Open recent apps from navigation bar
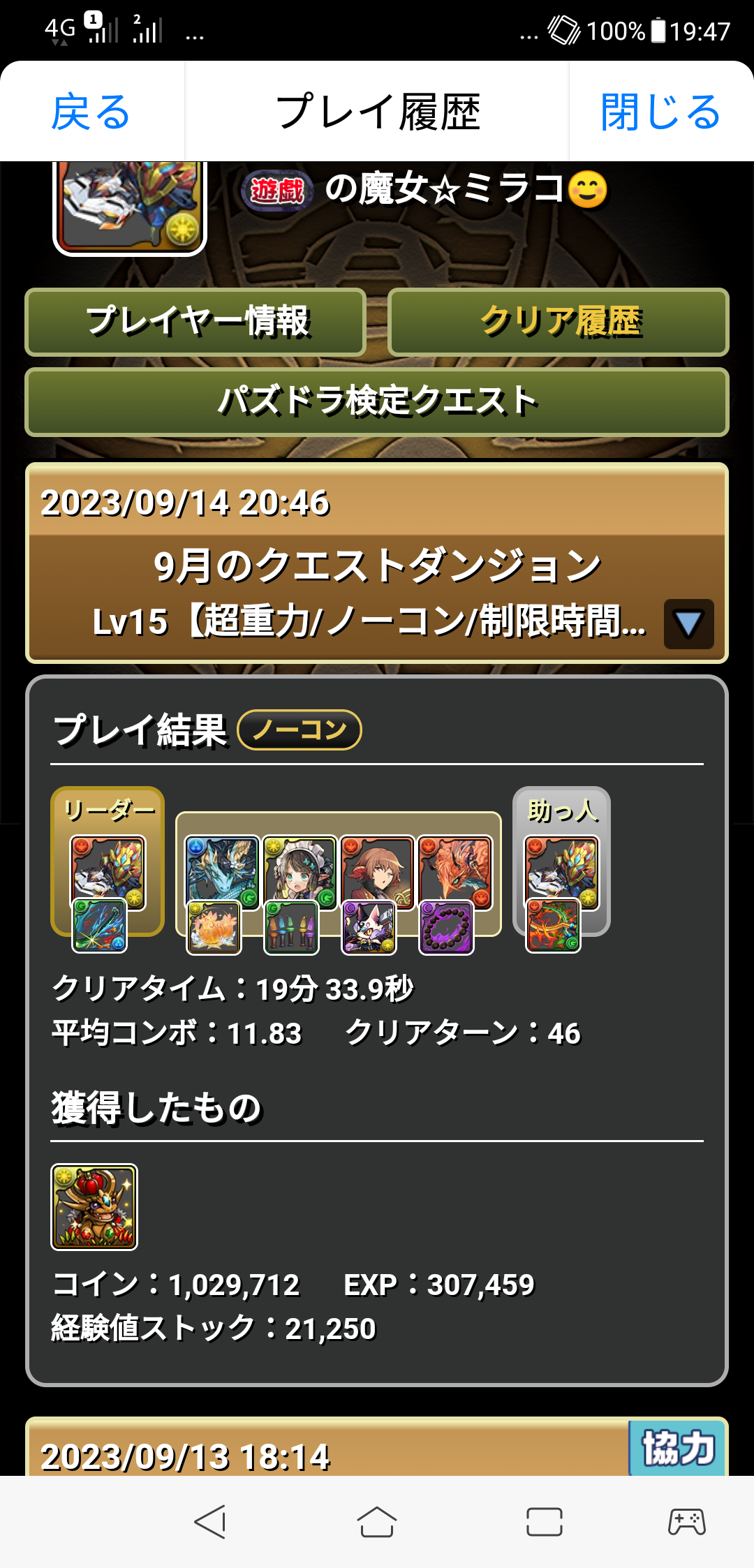Image resolution: width=754 pixels, height=1568 pixels. click(545, 1522)
